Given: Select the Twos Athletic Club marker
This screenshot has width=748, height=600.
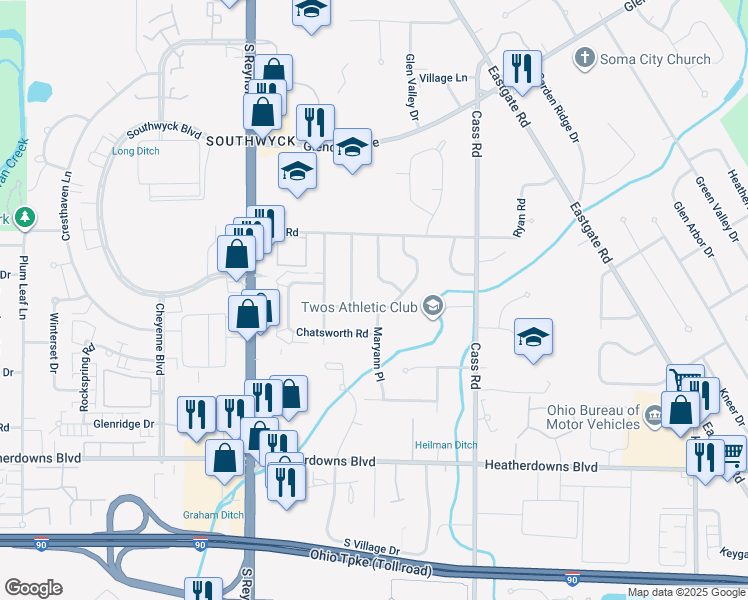Looking at the screenshot, I should coord(433,305).
